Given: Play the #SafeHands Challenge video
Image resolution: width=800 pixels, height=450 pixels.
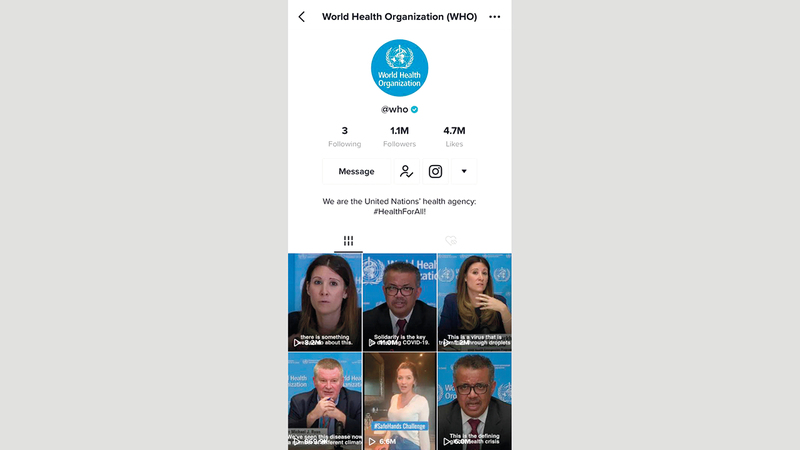Looking at the screenshot, I should 399,398.
